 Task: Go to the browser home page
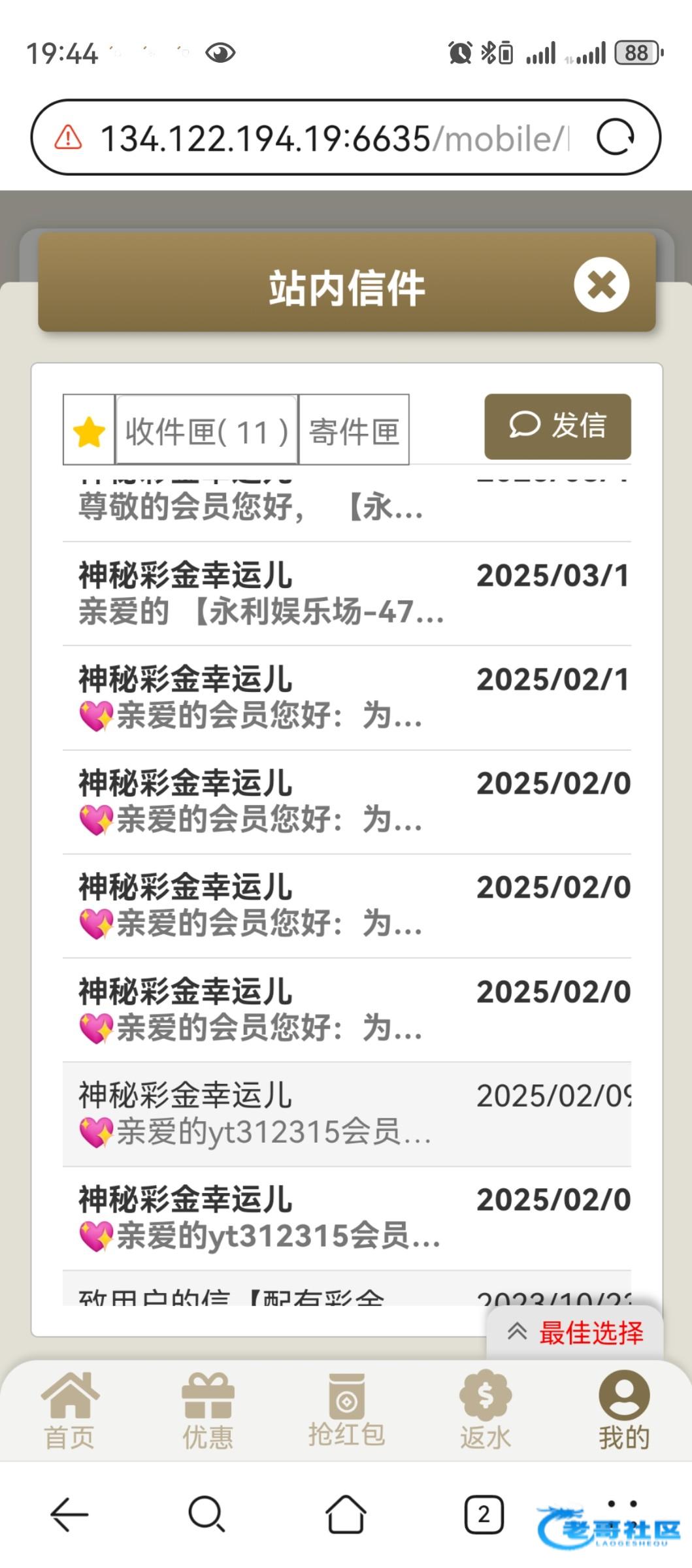point(346,1514)
